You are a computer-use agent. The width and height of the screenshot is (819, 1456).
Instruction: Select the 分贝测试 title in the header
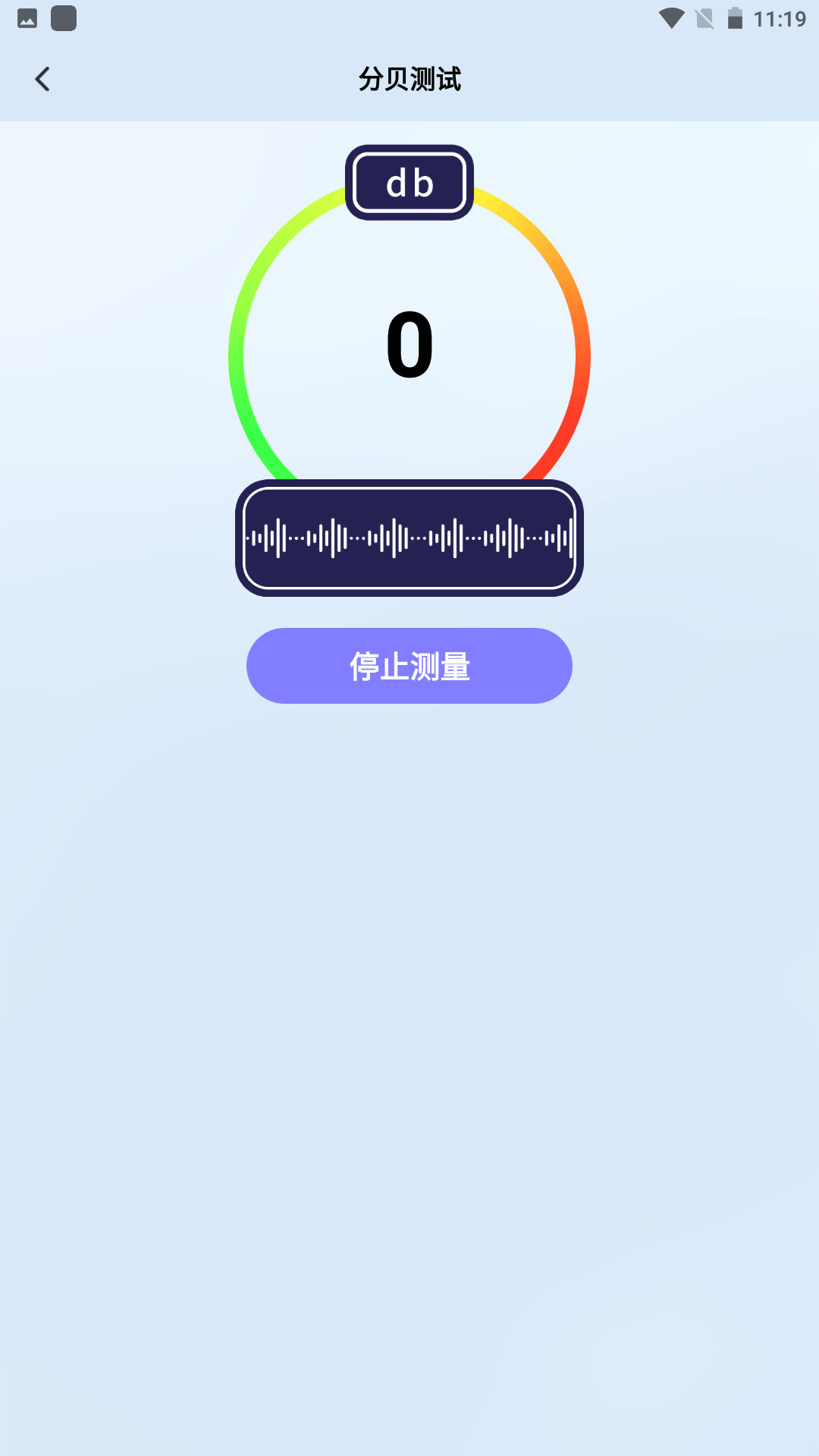(x=409, y=78)
